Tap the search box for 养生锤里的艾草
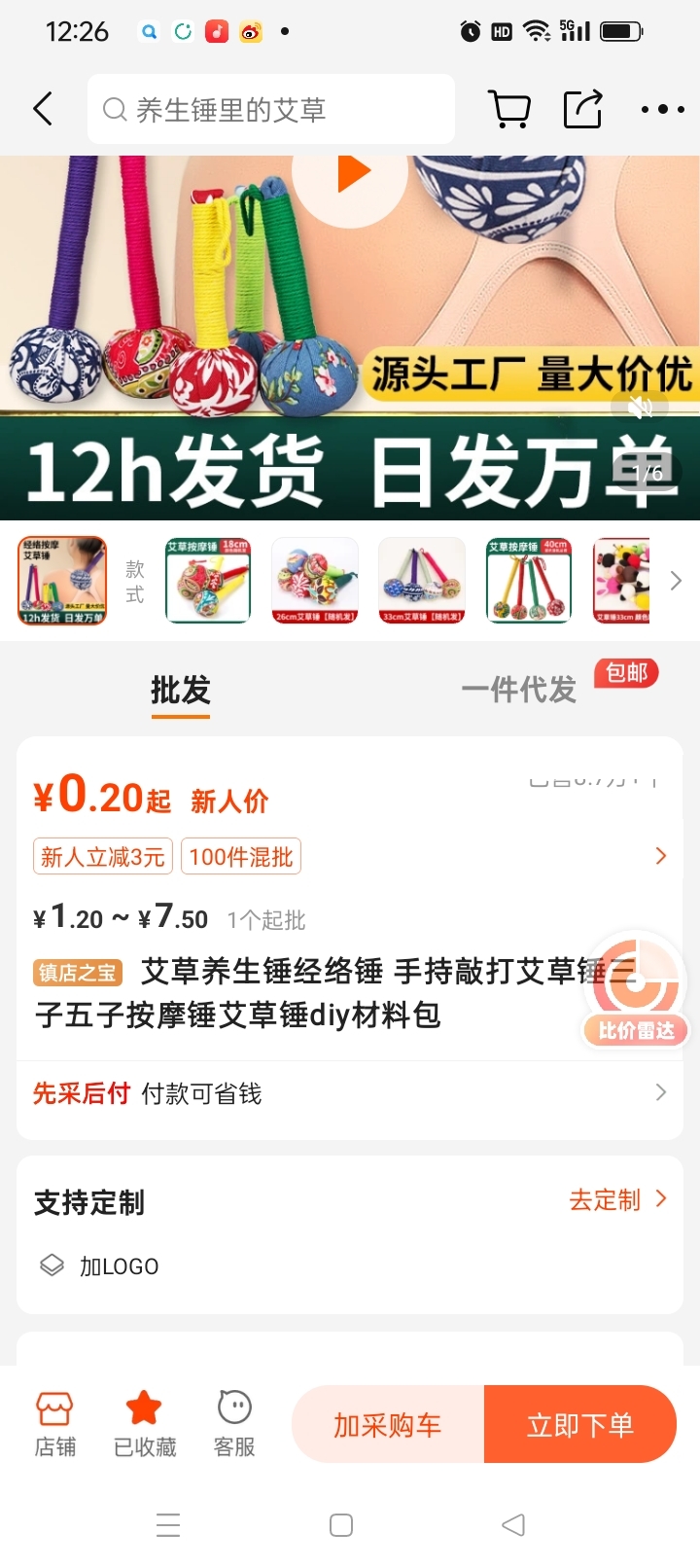Viewport: 700px width, 1568px height. pos(270,110)
